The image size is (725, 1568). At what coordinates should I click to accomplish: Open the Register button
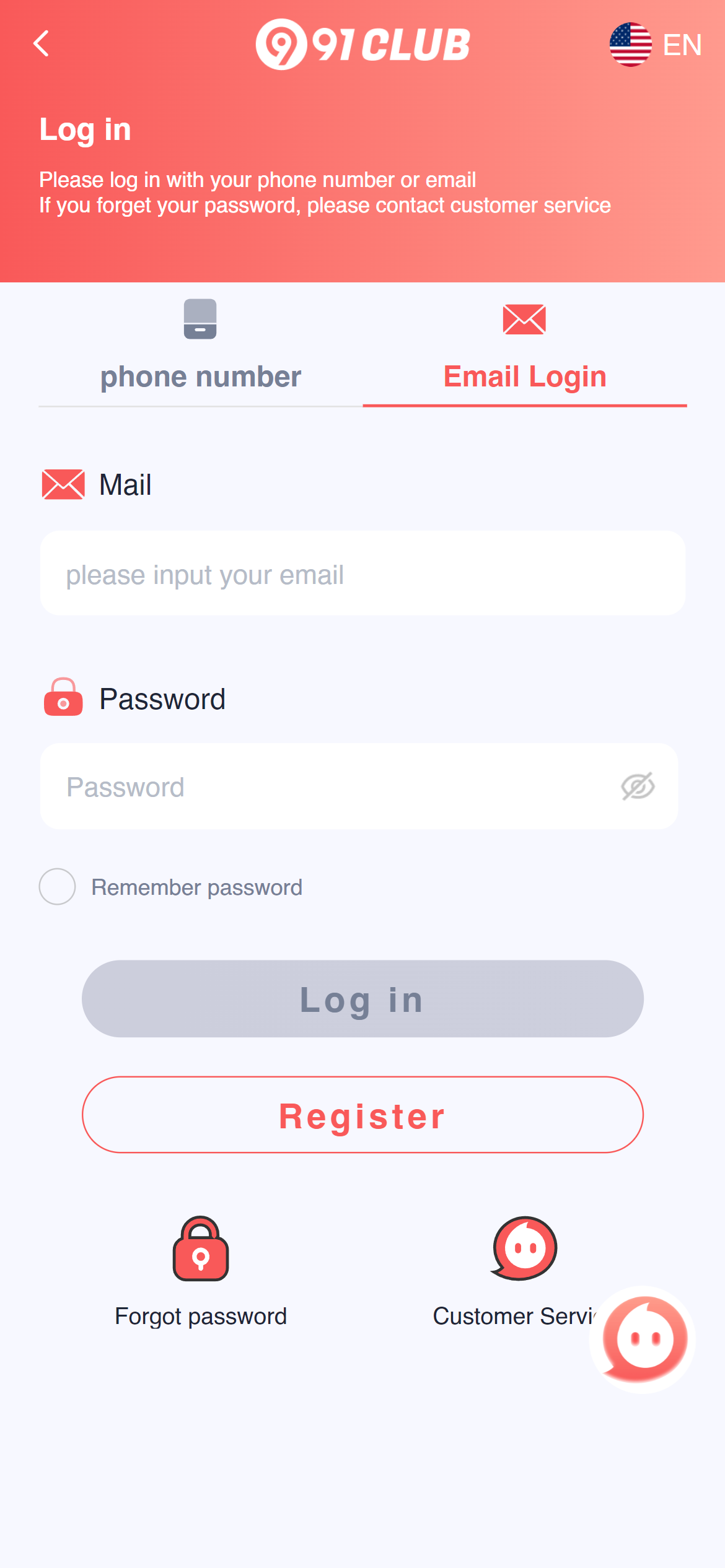tap(362, 1115)
